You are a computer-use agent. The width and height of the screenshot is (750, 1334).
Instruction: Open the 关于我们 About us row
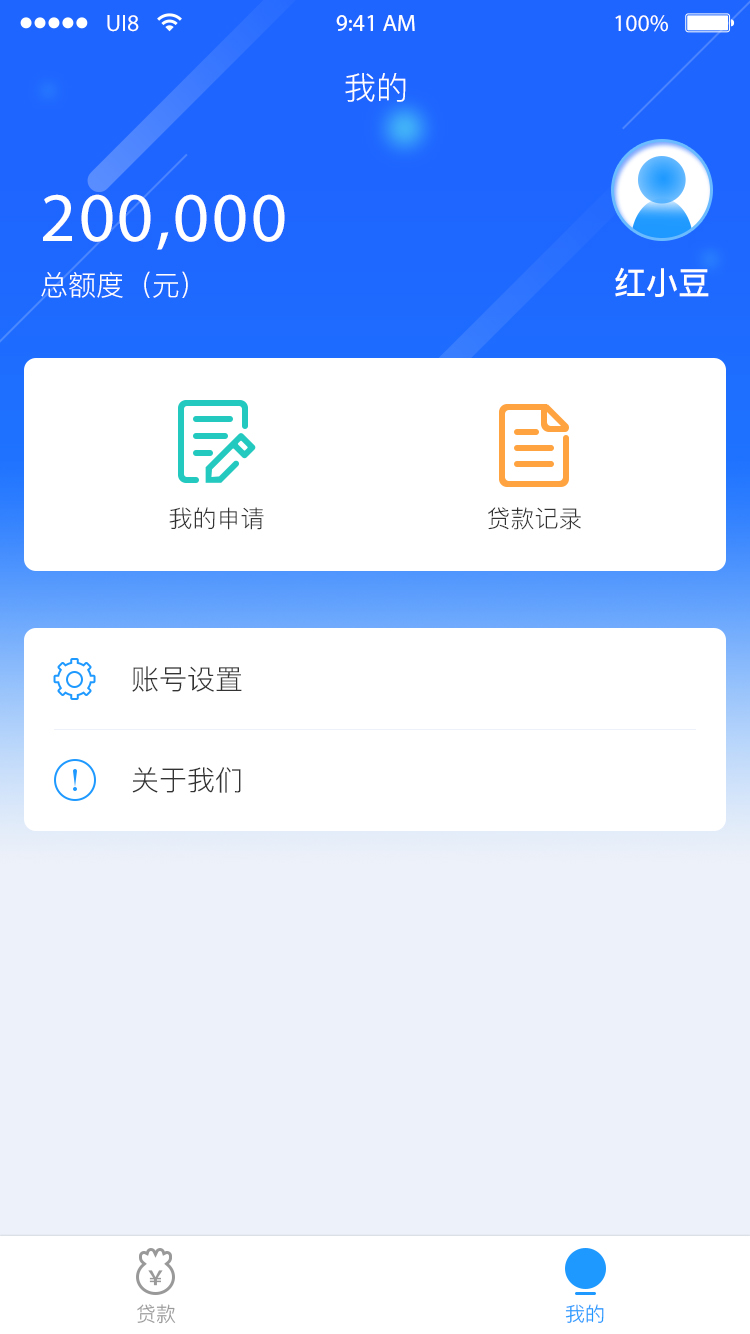(375, 780)
